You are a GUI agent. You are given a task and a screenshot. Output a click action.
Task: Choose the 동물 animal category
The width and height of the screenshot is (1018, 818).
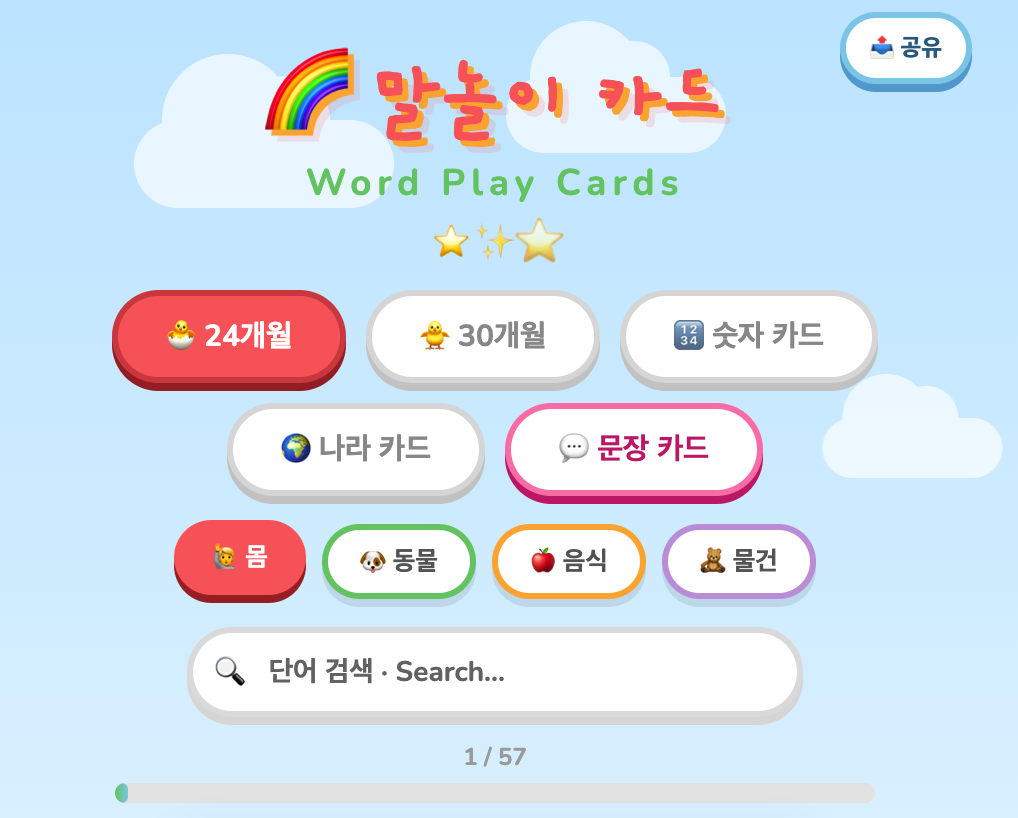tap(399, 561)
